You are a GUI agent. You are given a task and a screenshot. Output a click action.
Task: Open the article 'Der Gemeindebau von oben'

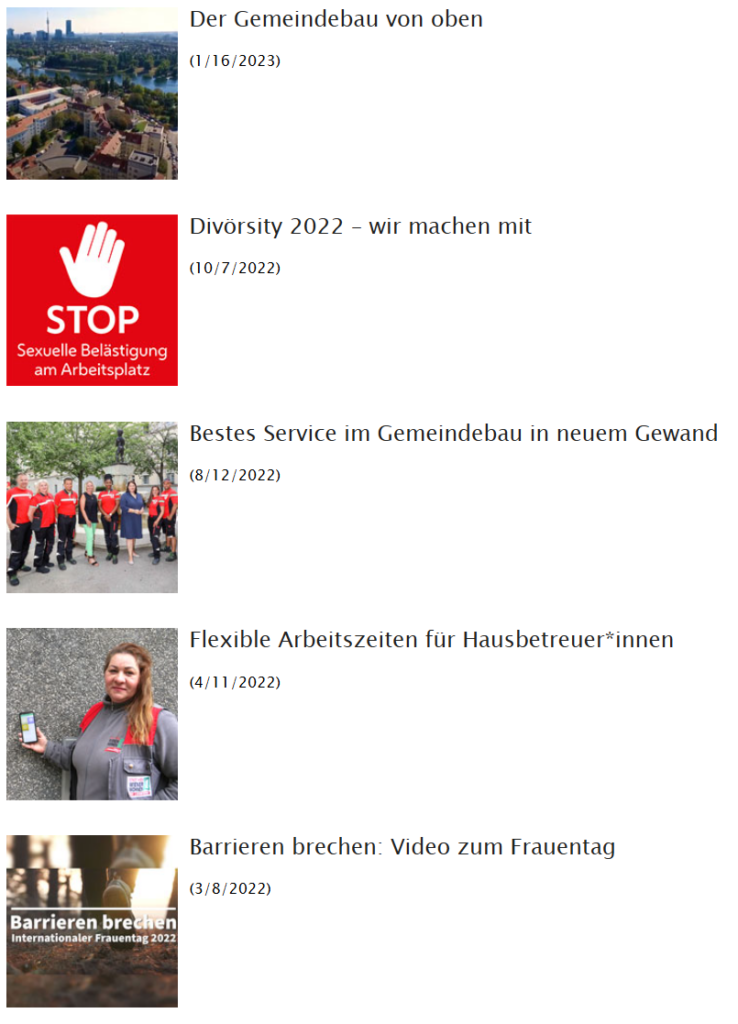pyautogui.click(x=336, y=19)
